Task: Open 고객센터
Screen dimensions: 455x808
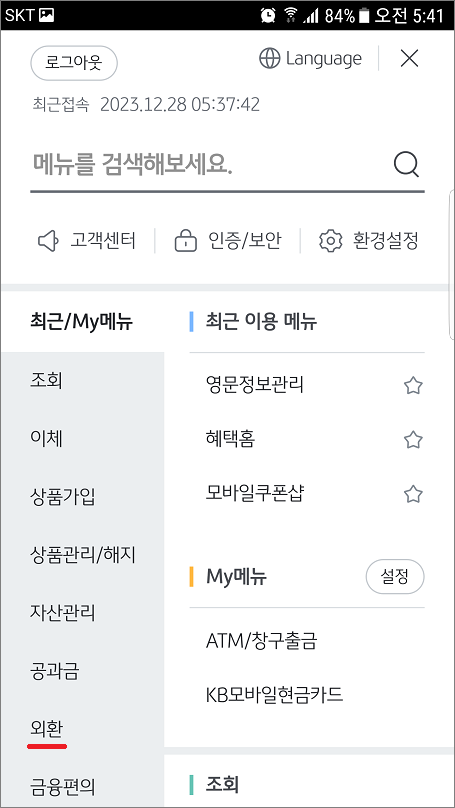Action: pos(87,241)
